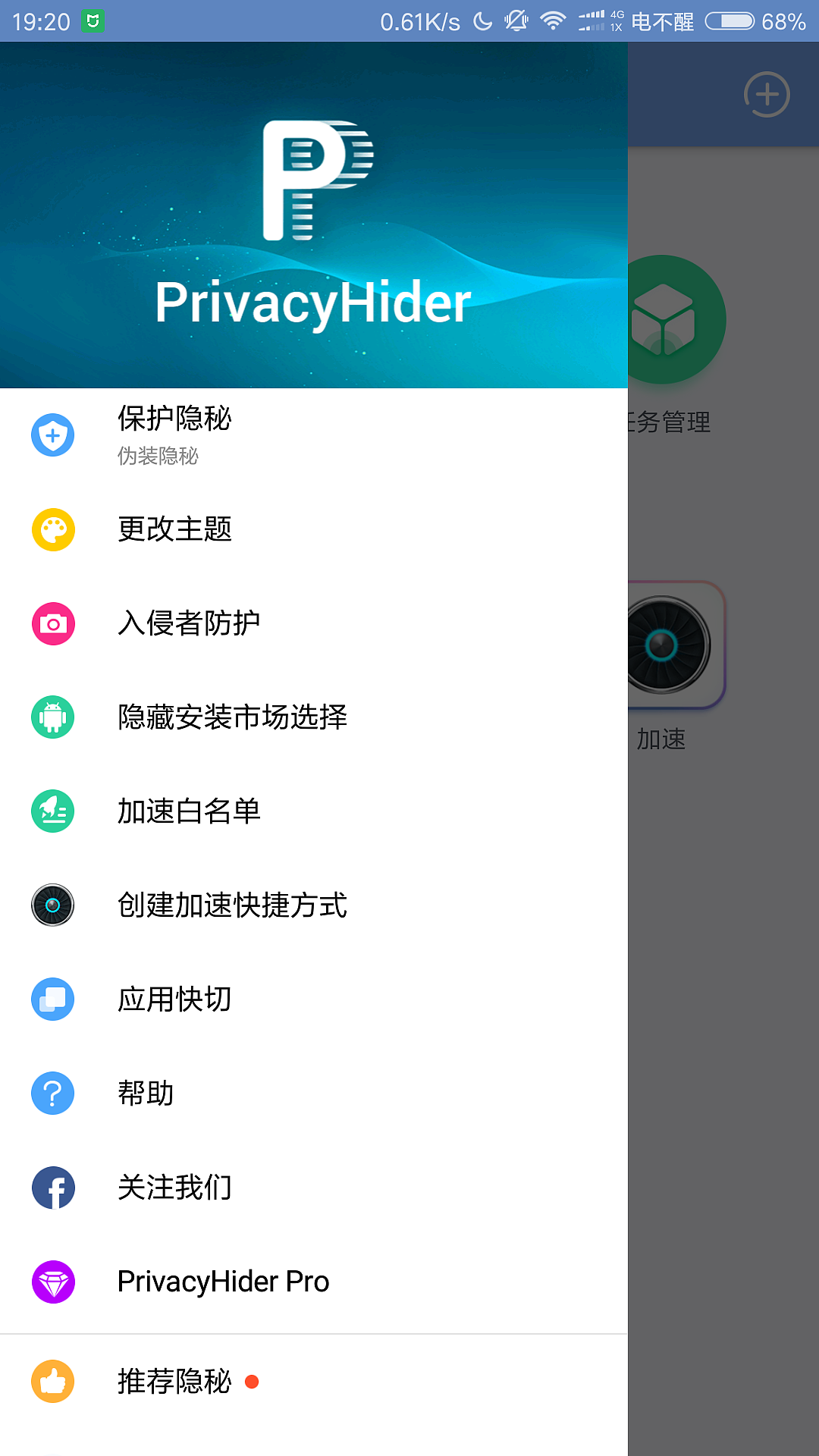
Task: Tap the 推荐隐秘 item with red dot
Action: tap(174, 1382)
